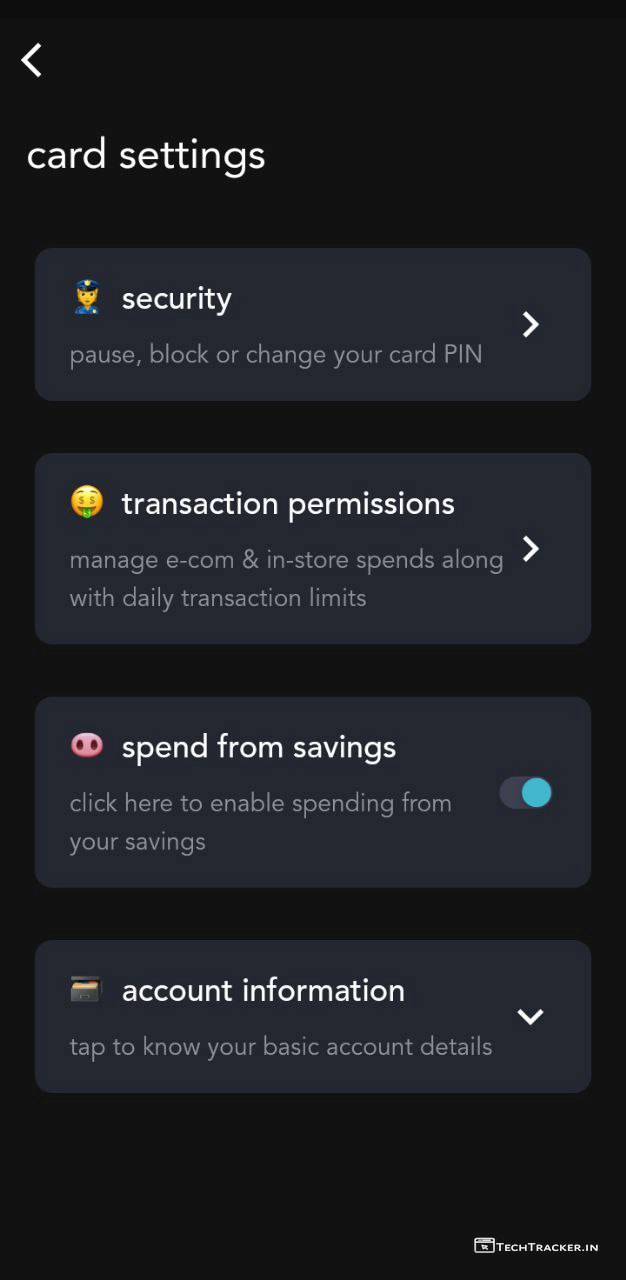Open transaction permissions
This screenshot has height=1280, width=626.
(312, 548)
